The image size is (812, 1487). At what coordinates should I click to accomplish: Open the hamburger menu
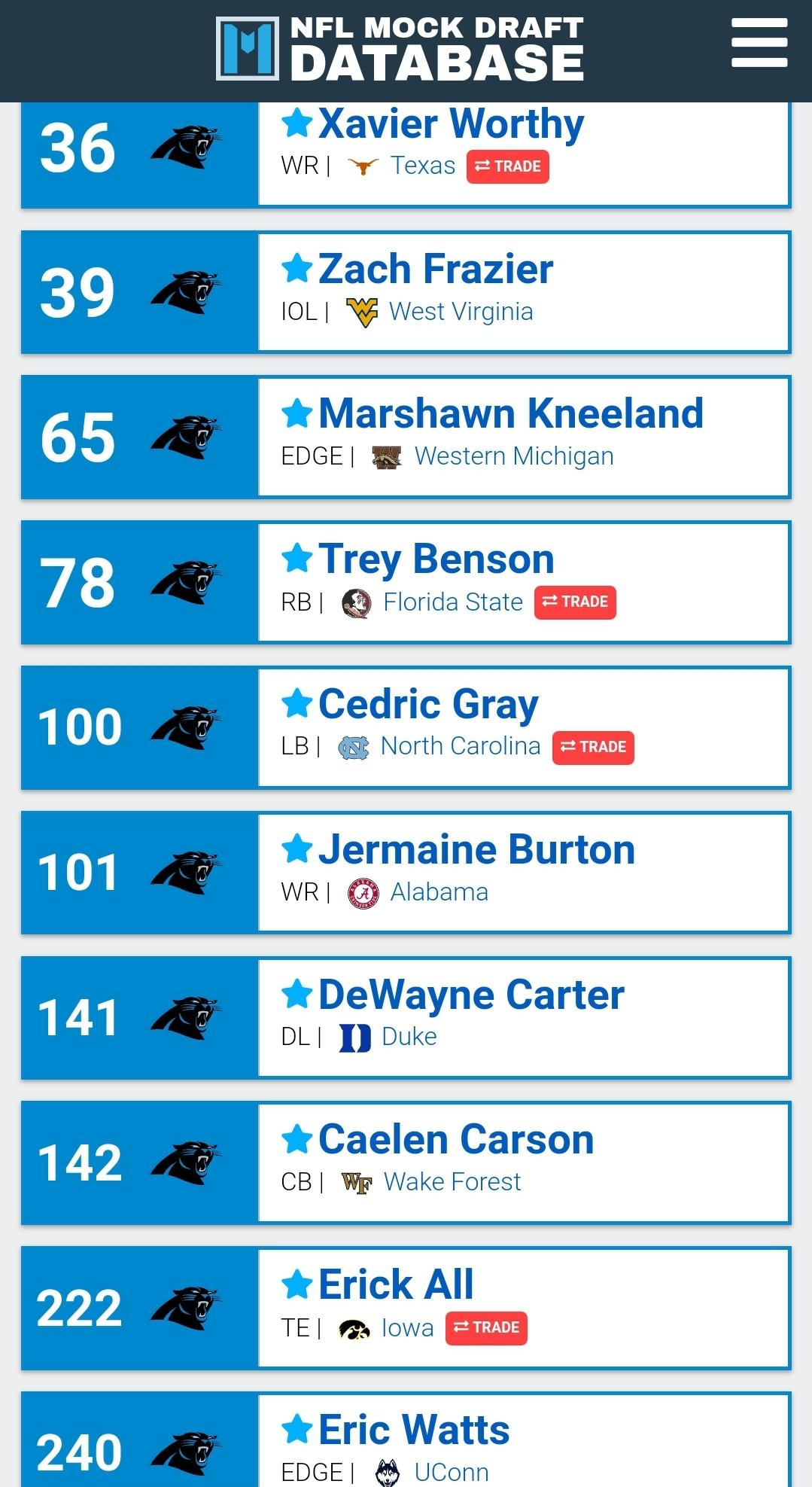click(x=759, y=43)
